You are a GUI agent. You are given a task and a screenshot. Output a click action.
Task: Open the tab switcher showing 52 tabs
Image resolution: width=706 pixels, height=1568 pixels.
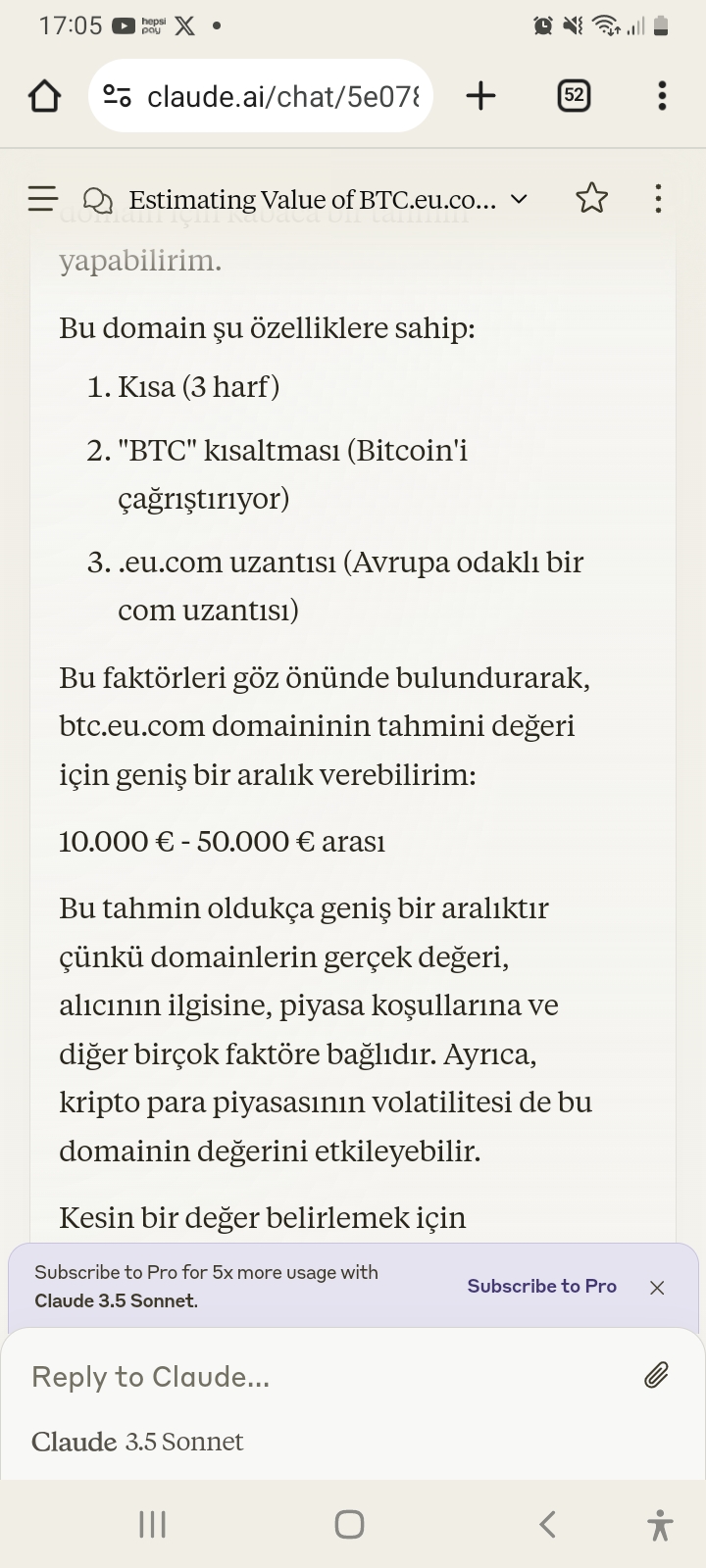coord(574,96)
